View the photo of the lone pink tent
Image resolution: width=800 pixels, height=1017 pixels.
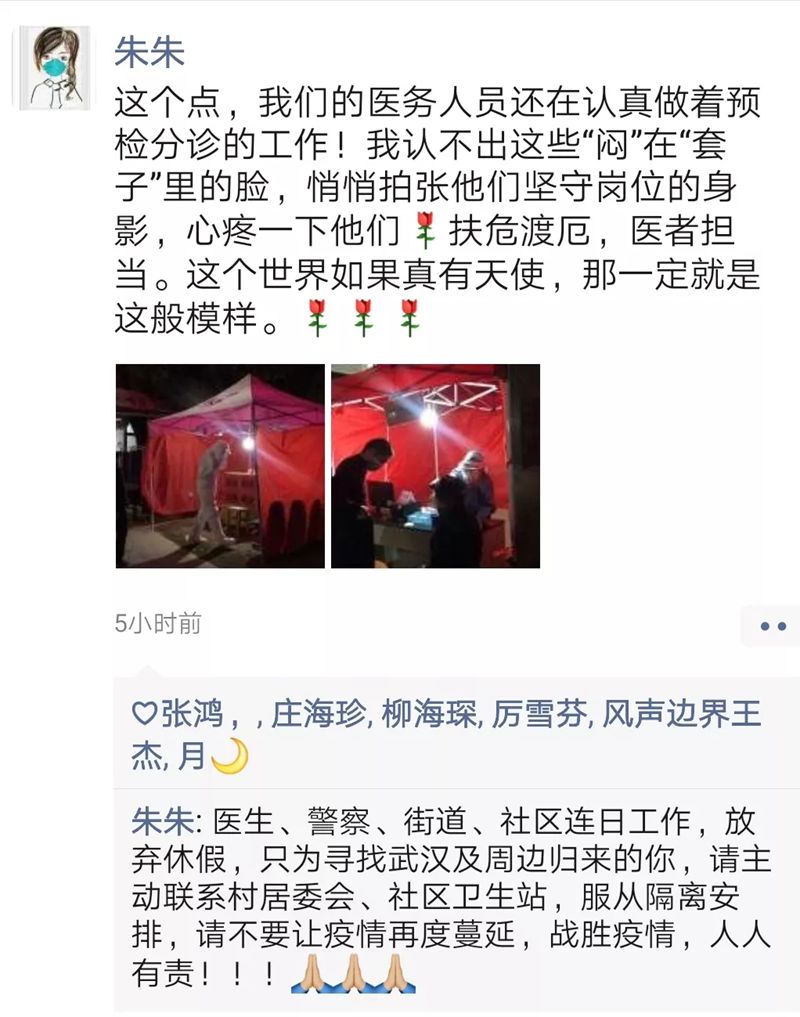click(220, 466)
